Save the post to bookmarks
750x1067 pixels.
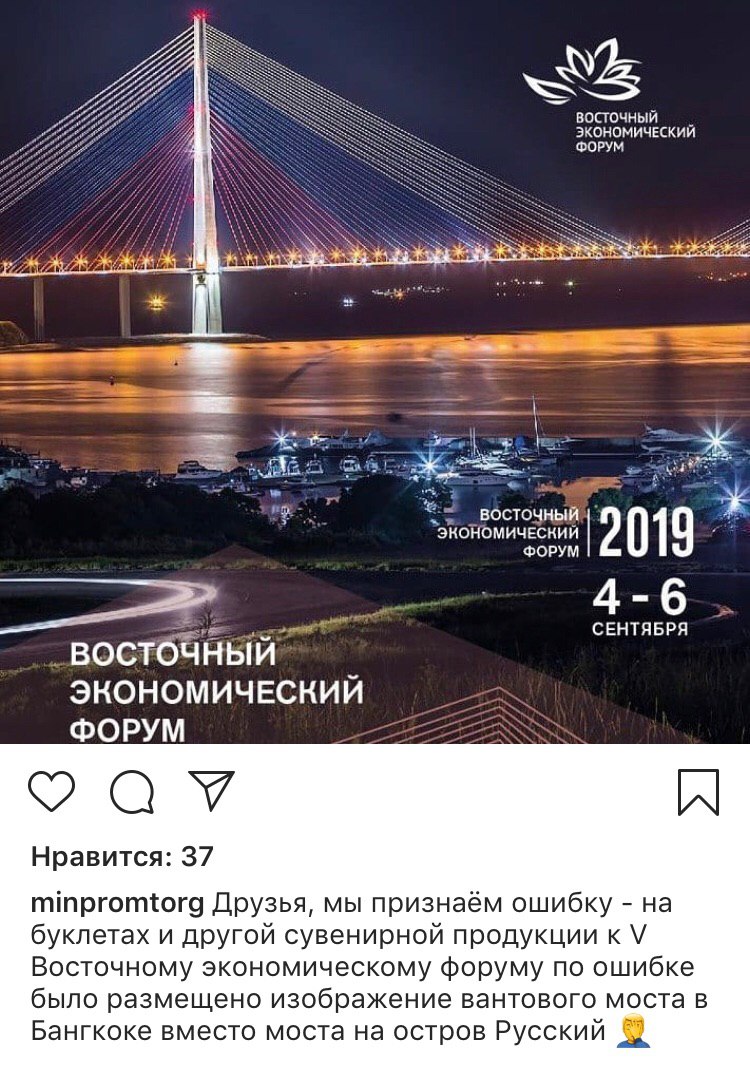[698, 792]
